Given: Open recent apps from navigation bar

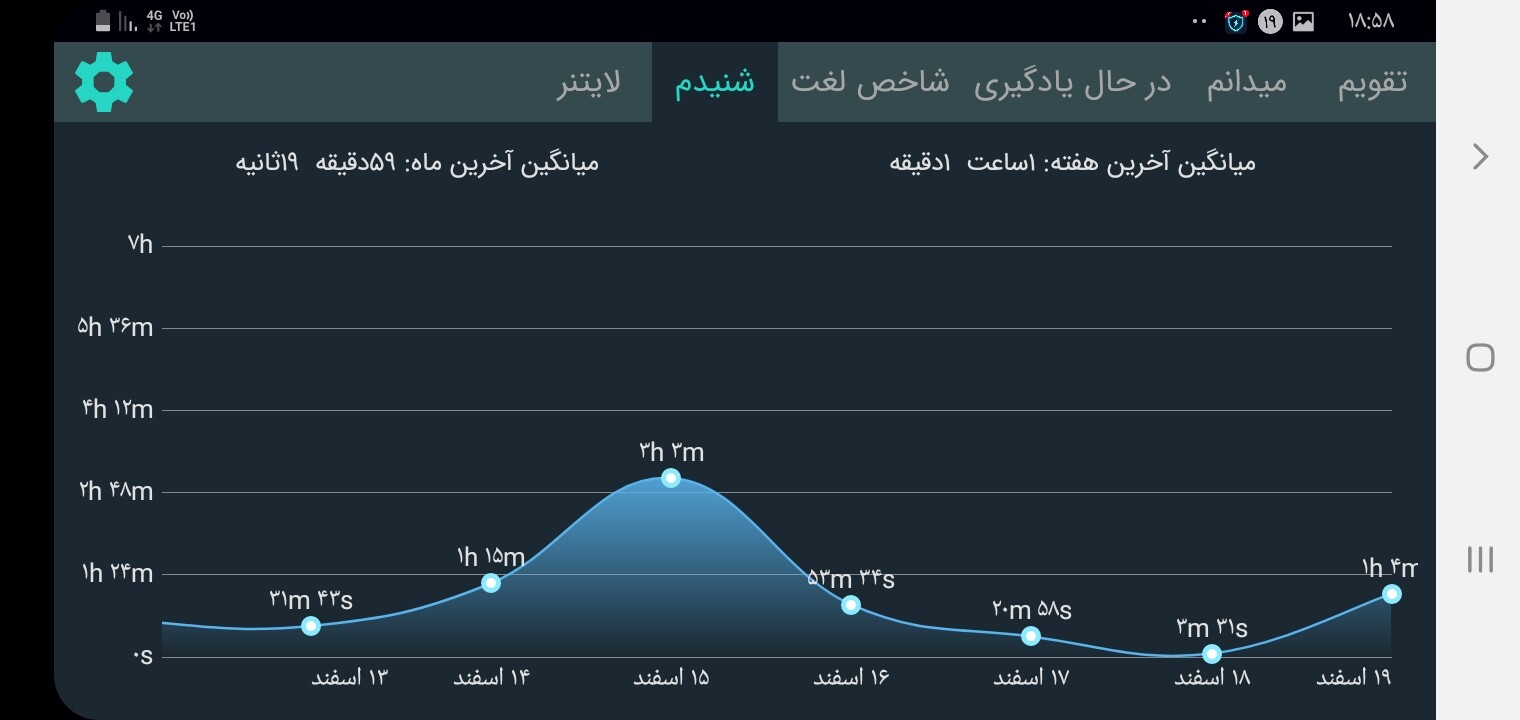Looking at the screenshot, I should click(x=1480, y=559).
